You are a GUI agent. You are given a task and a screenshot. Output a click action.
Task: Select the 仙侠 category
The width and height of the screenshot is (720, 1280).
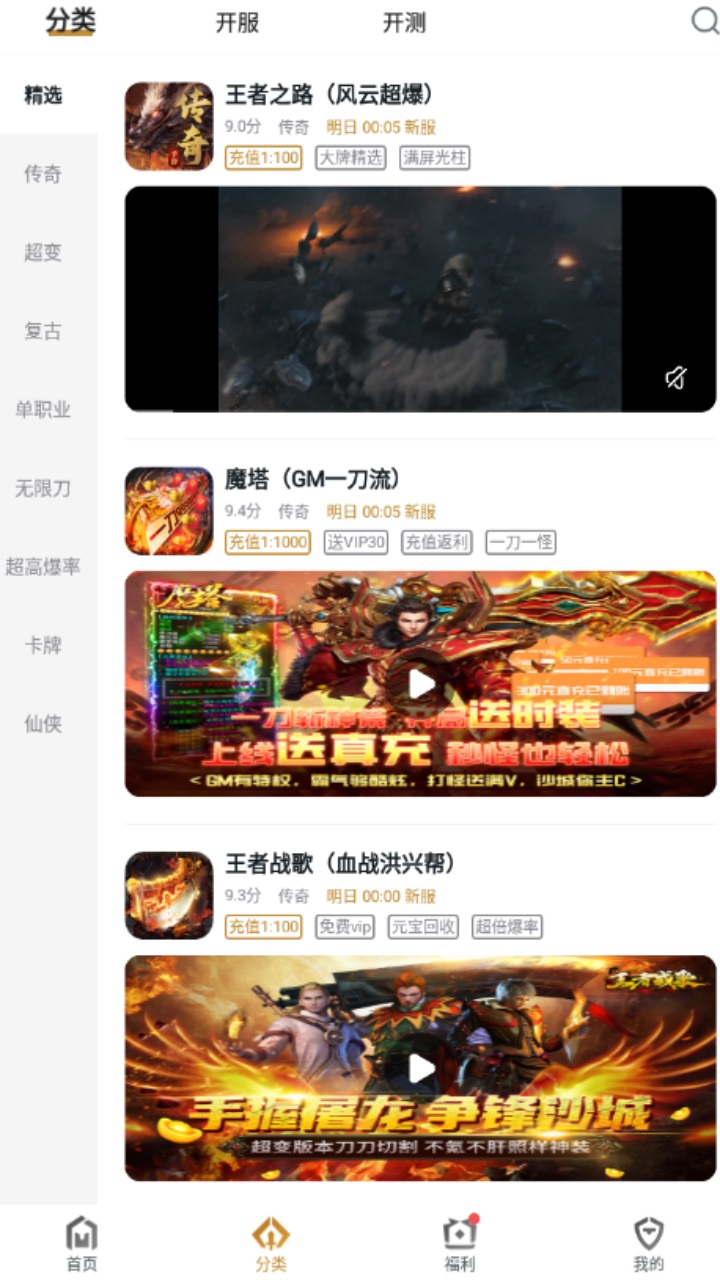43,724
